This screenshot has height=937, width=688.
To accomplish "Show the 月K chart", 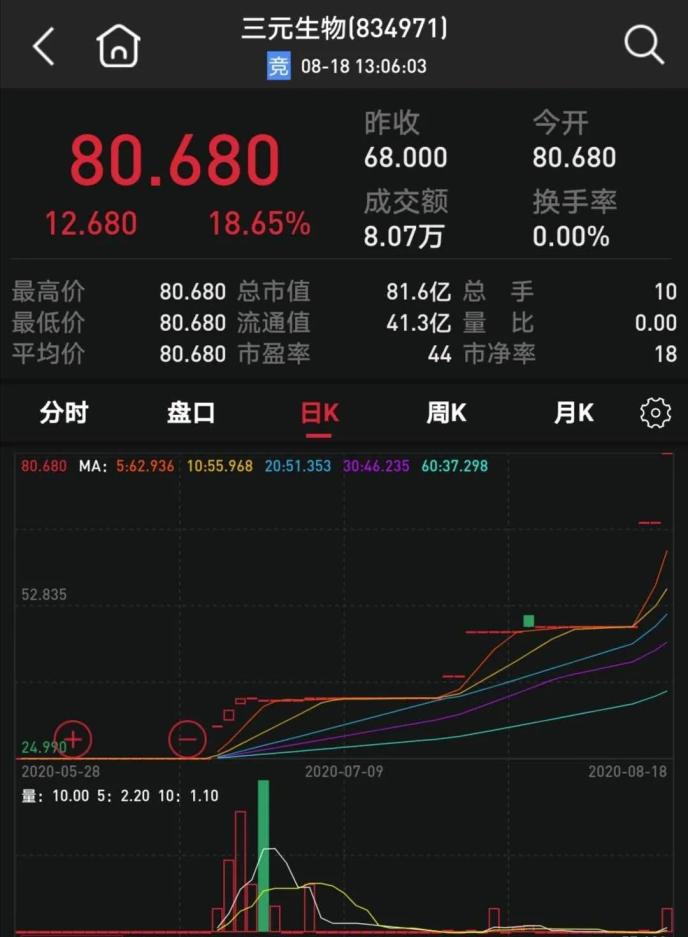I will coord(574,413).
